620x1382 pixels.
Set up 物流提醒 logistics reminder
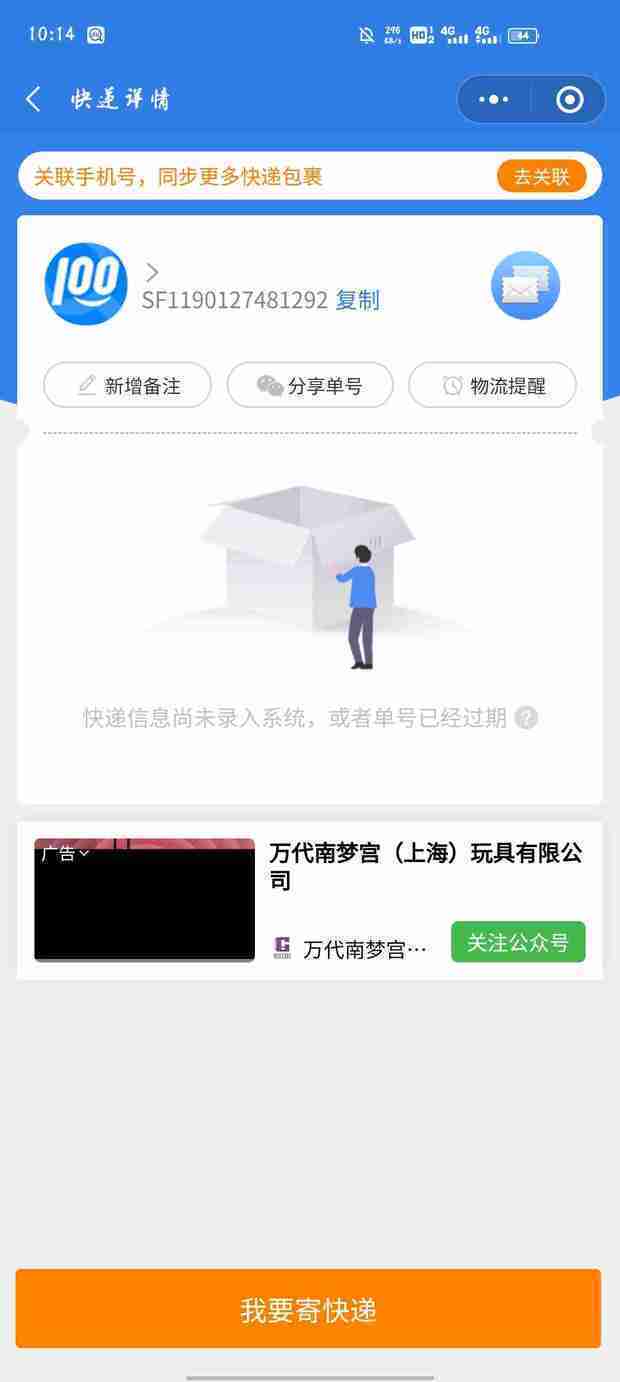[x=493, y=386]
